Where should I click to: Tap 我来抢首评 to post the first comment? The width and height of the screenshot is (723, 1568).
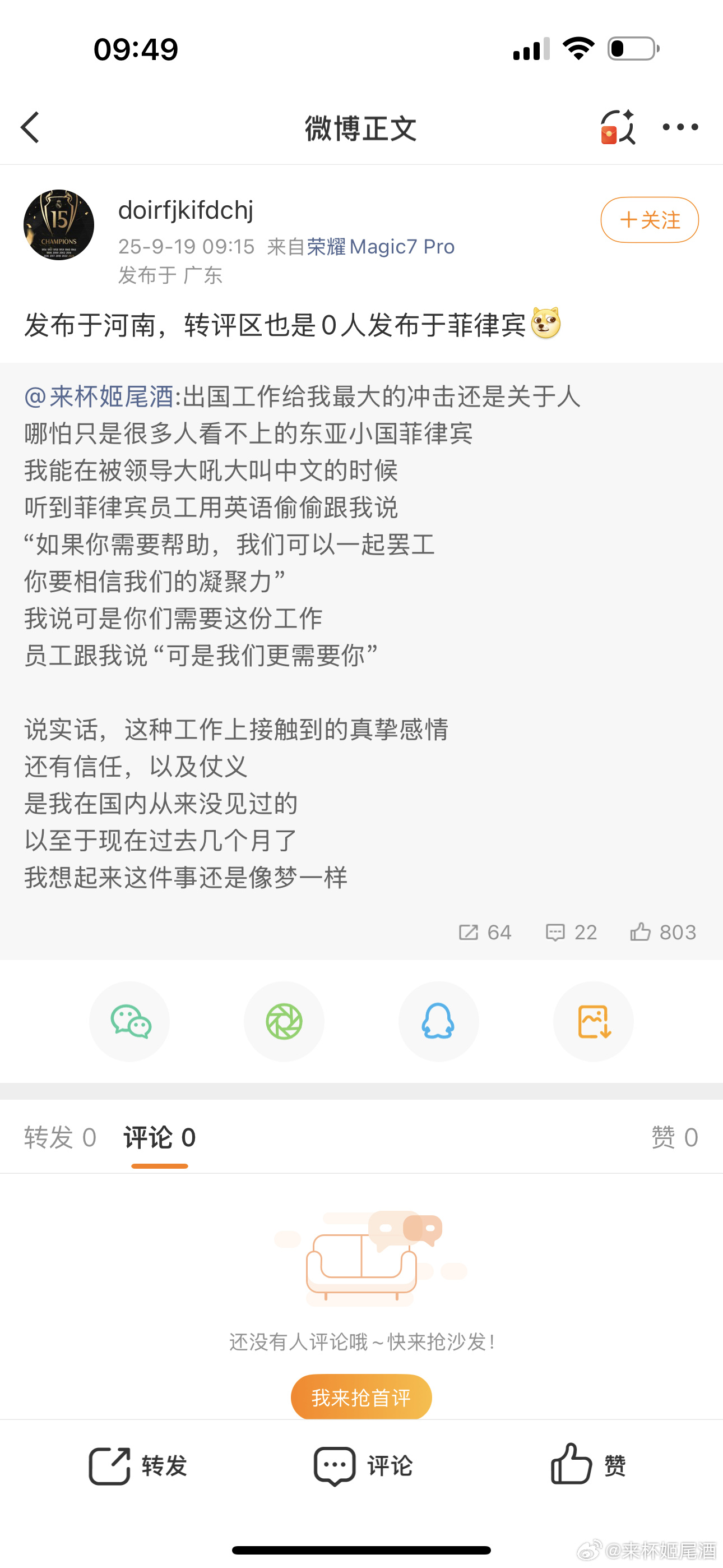pos(361,1397)
